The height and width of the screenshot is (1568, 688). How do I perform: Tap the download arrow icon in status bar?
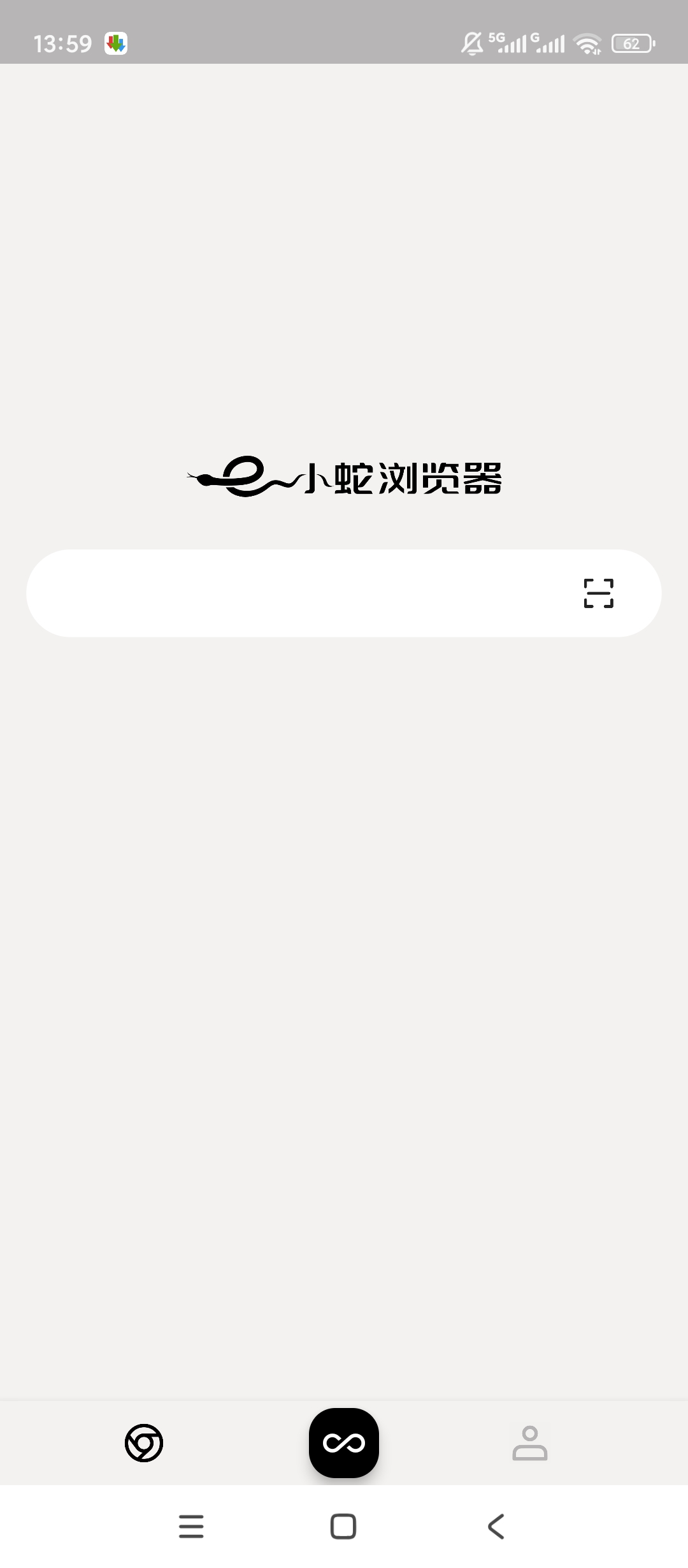115,43
